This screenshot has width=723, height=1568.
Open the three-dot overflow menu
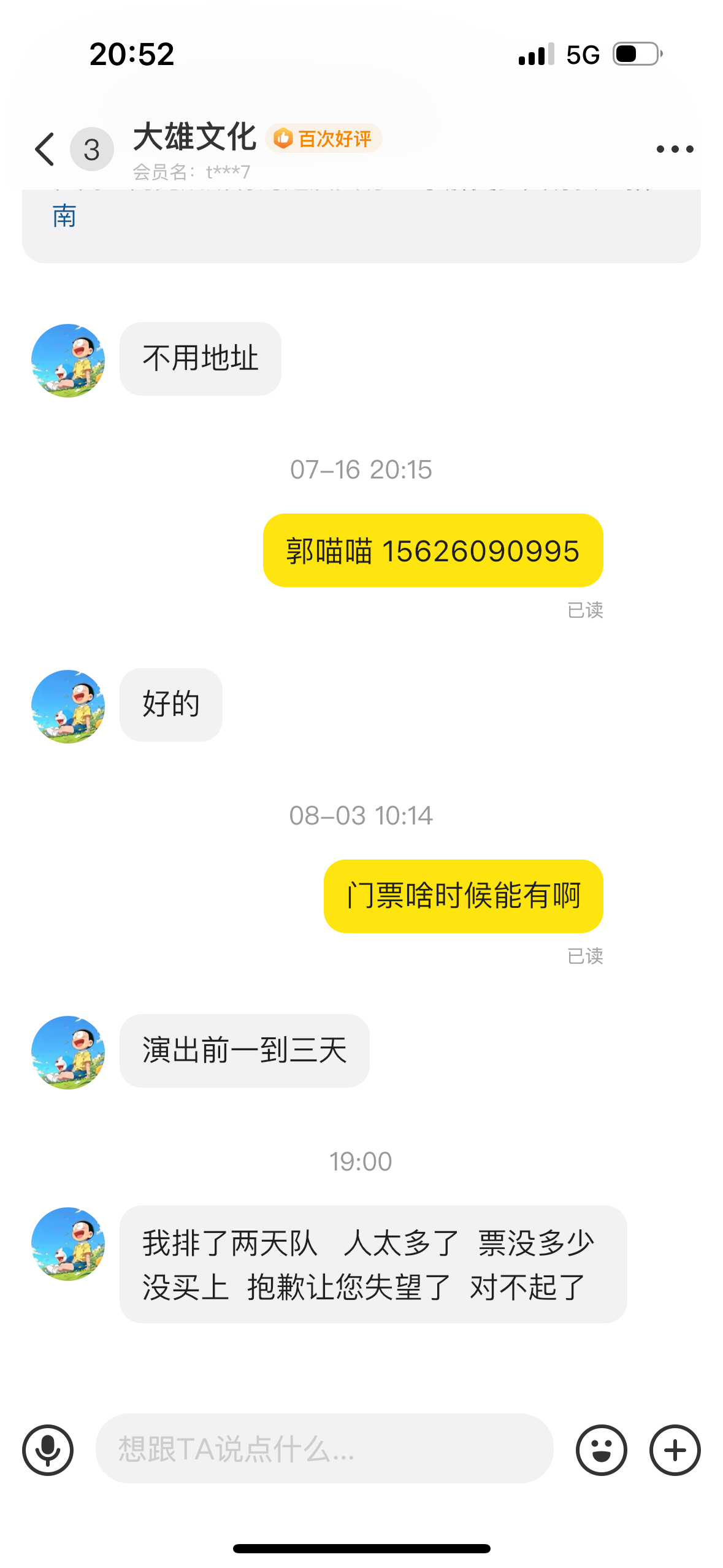675,149
